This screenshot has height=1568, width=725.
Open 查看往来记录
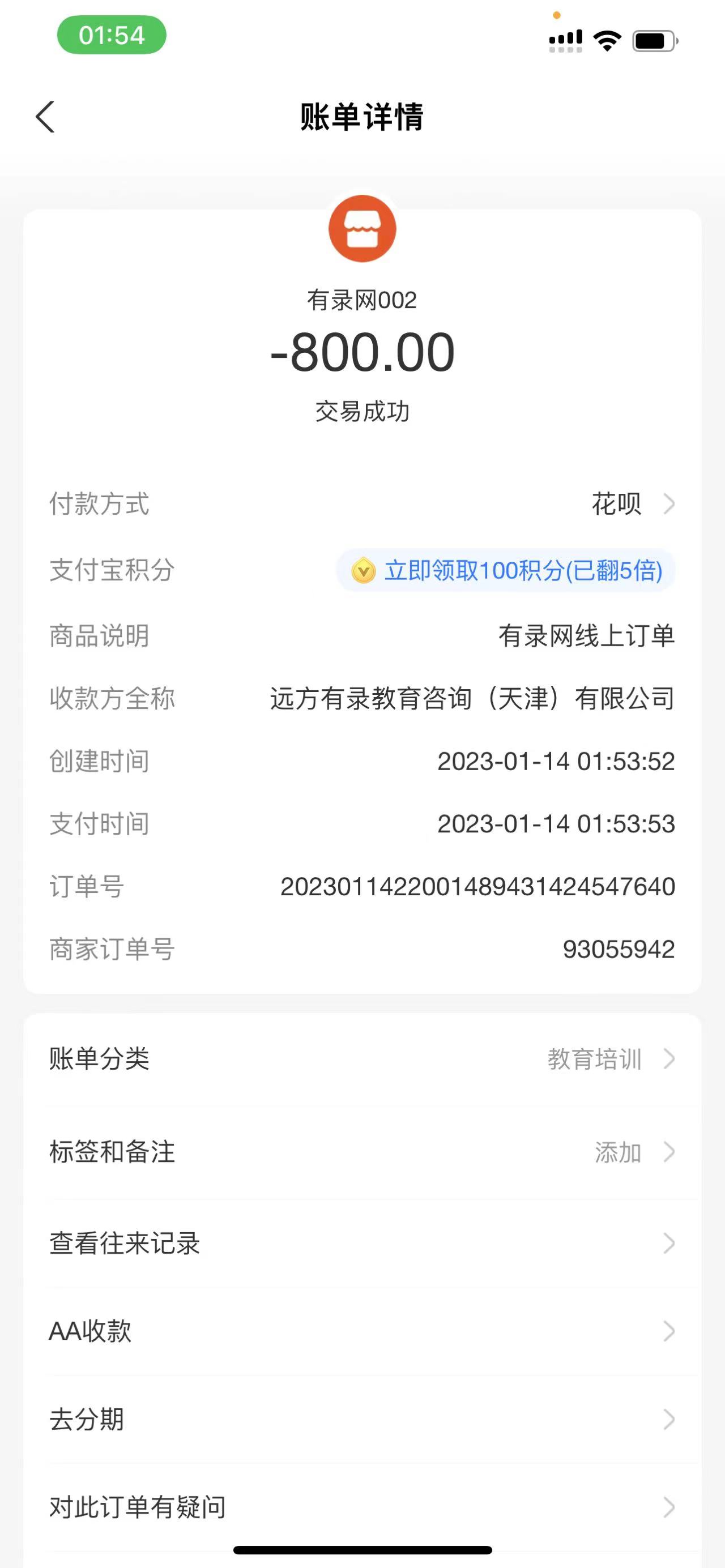(362, 1244)
